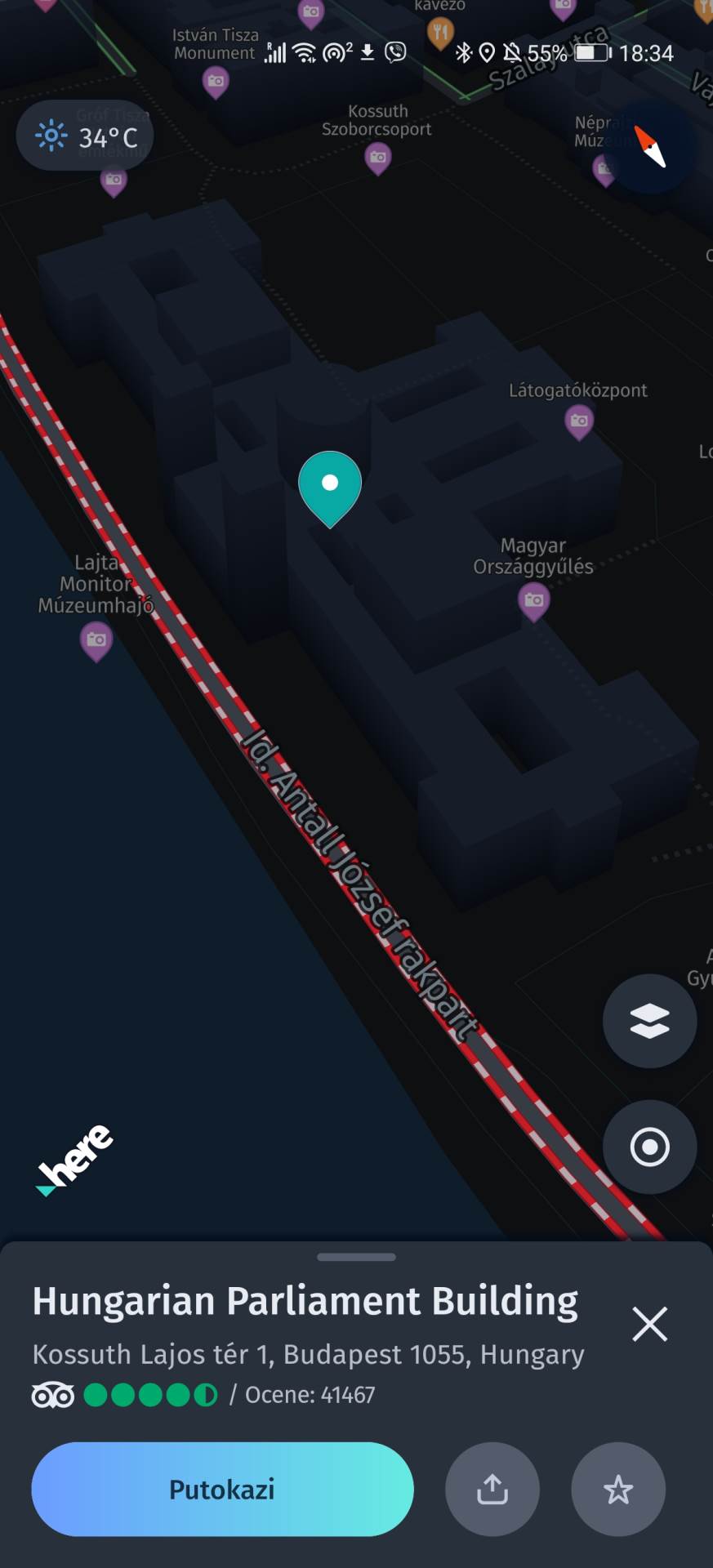Save this place to favorites
713x1568 pixels.
tap(618, 1489)
